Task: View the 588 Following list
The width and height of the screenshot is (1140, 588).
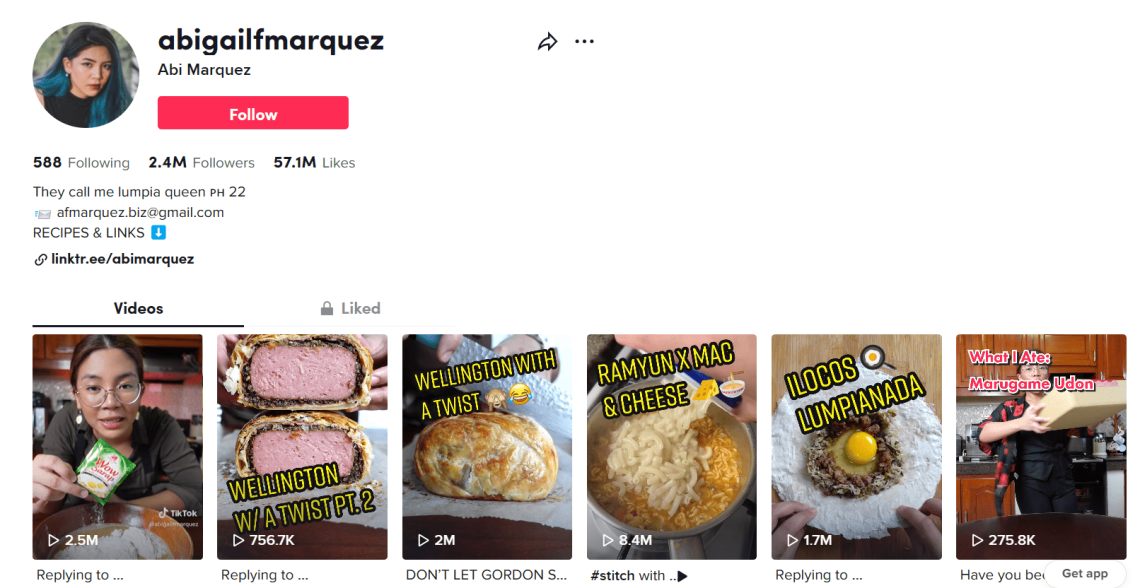Action: (x=81, y=163)
